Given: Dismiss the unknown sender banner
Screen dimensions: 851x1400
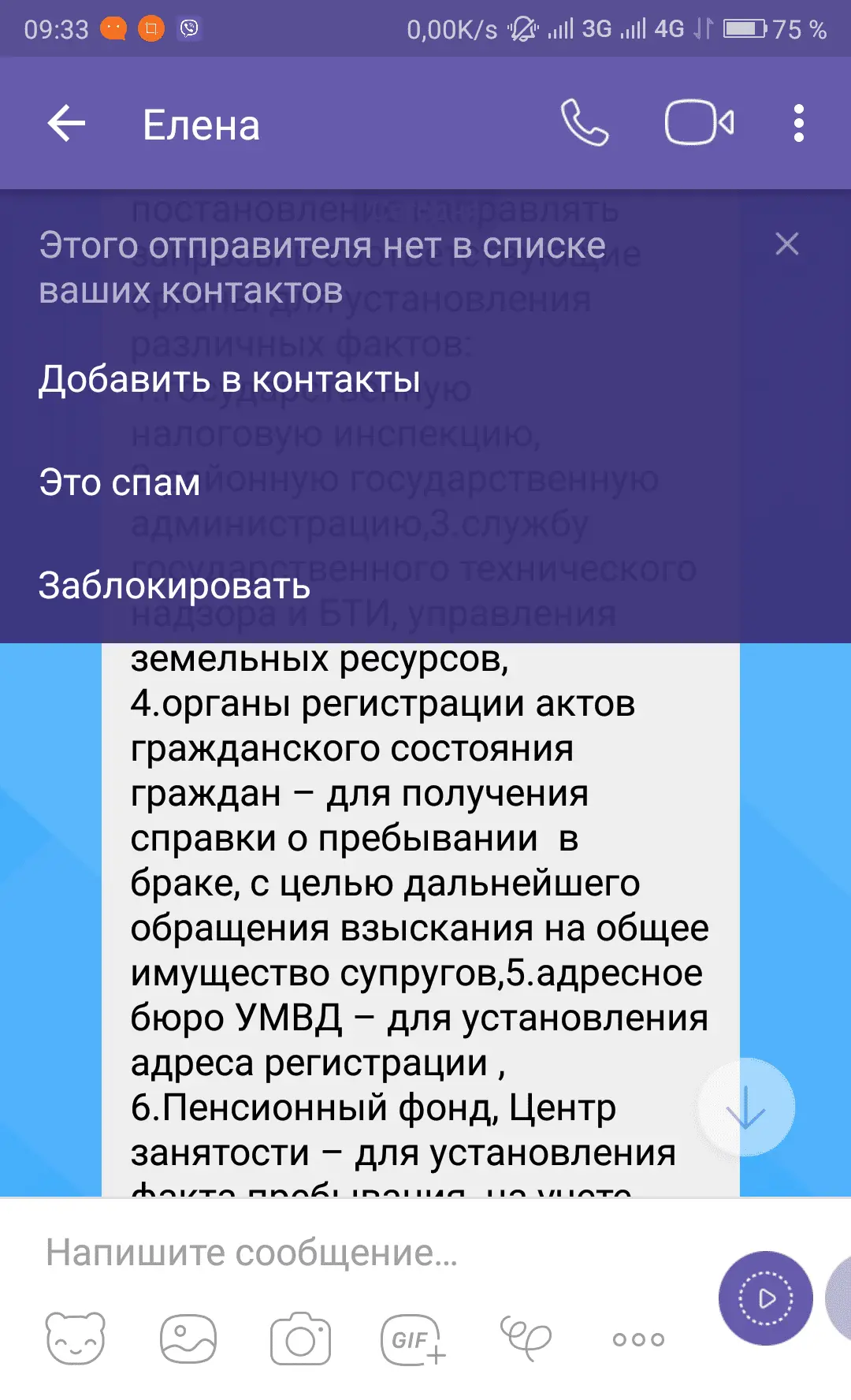Looking at the screenshot, I should pyautogui.click(x=786, y=244).
